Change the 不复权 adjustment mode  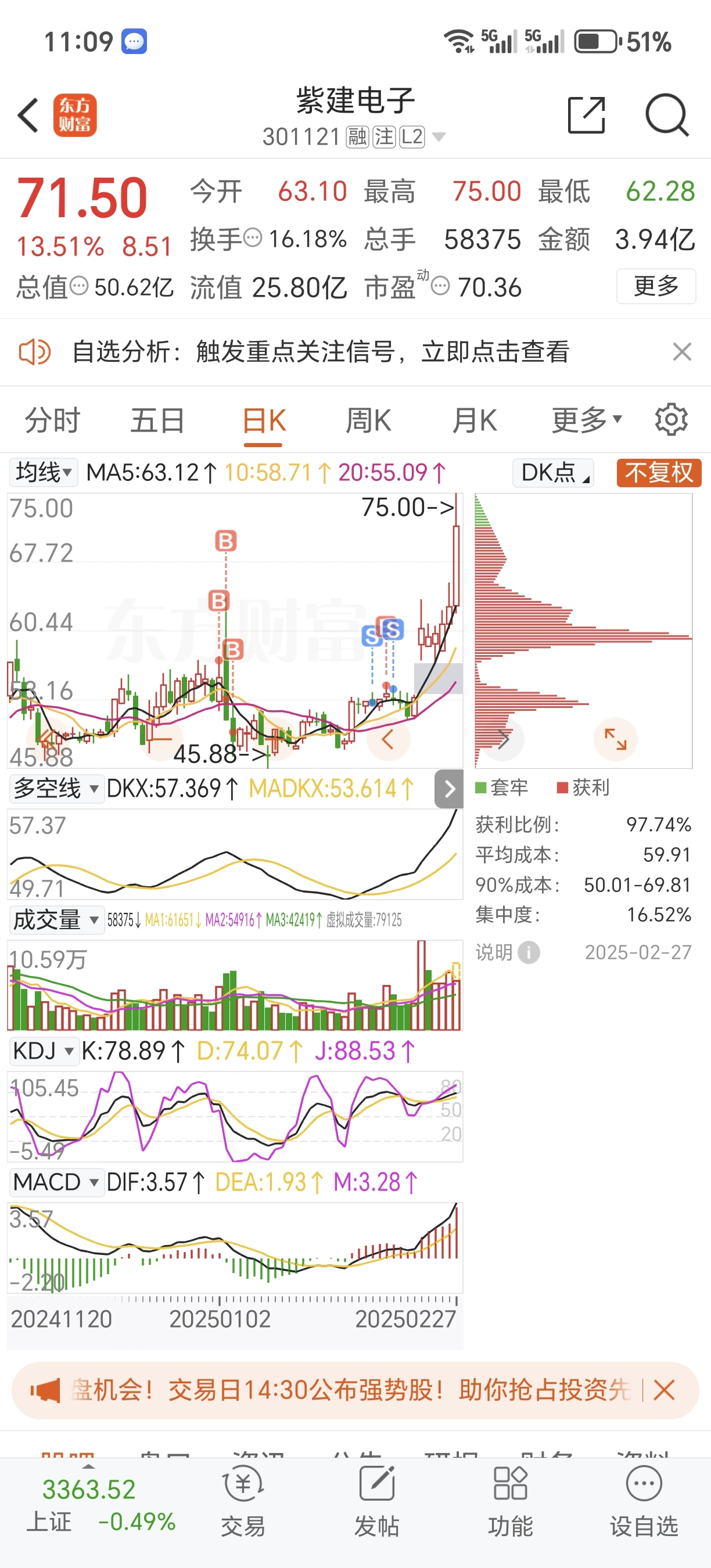pos(659,473)
